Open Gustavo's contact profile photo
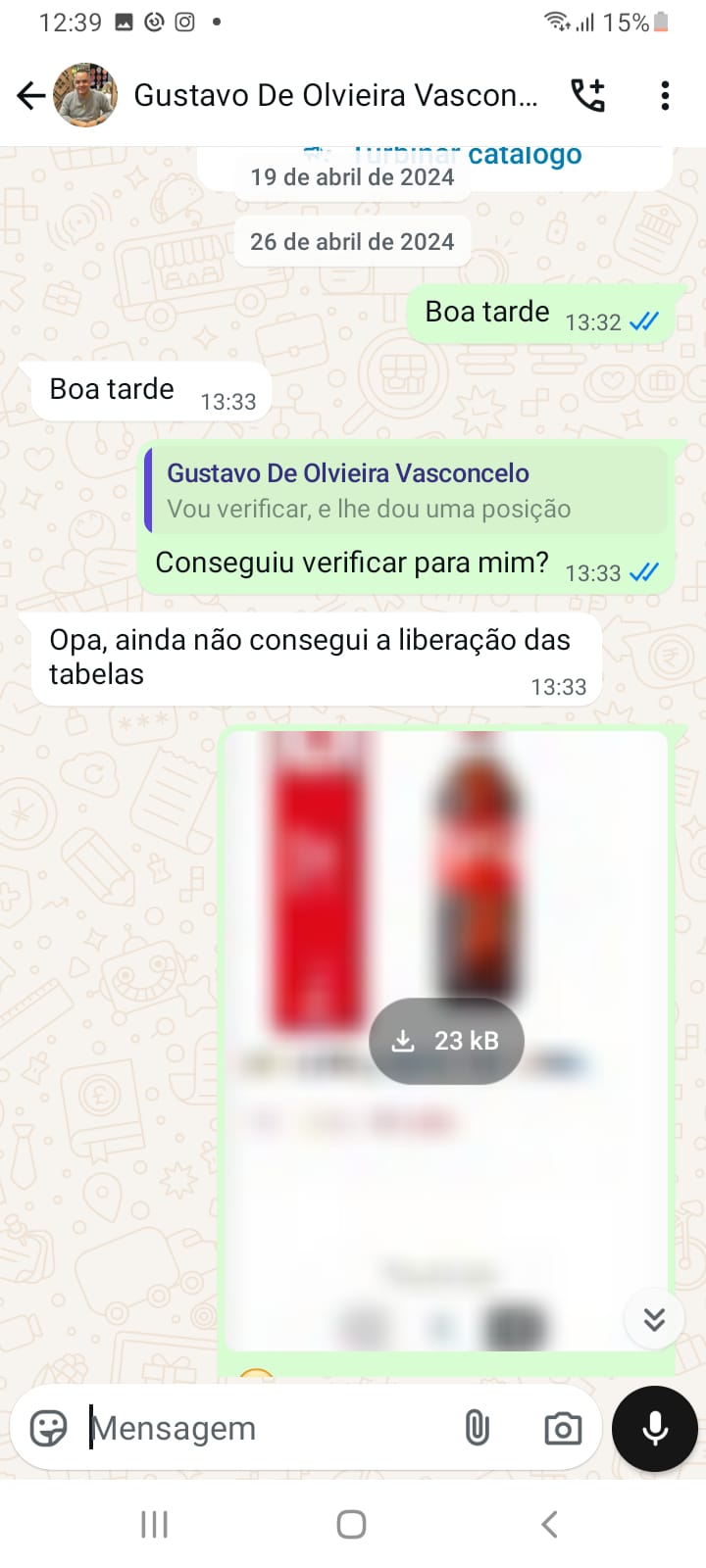Viewport: 706px width, 1568px height. (x=85, y=95)
